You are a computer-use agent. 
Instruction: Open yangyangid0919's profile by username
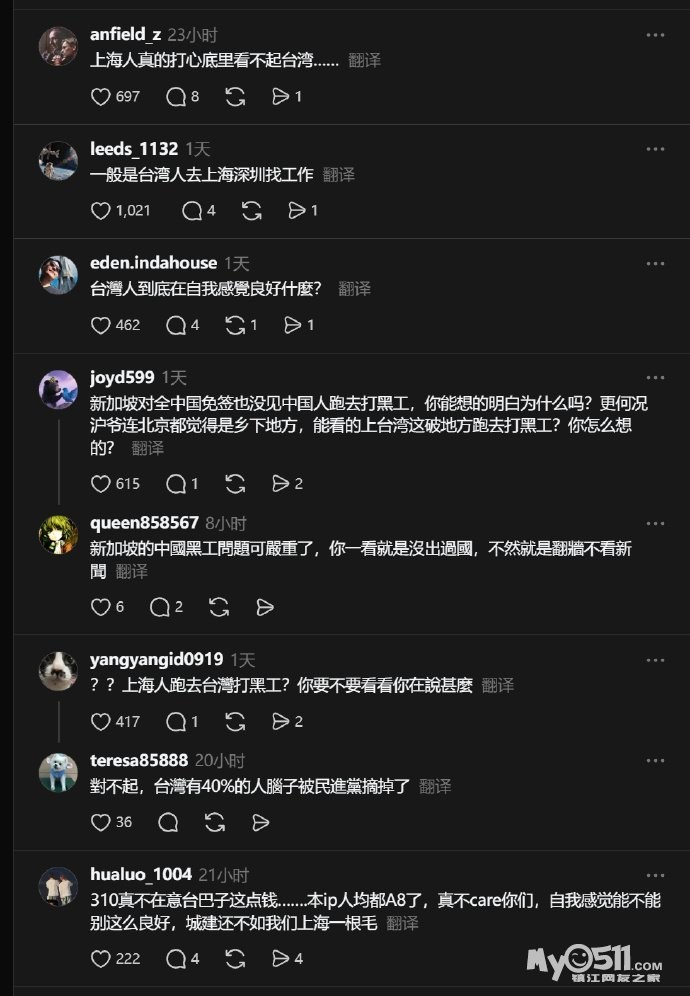click(x=156, y=659)
